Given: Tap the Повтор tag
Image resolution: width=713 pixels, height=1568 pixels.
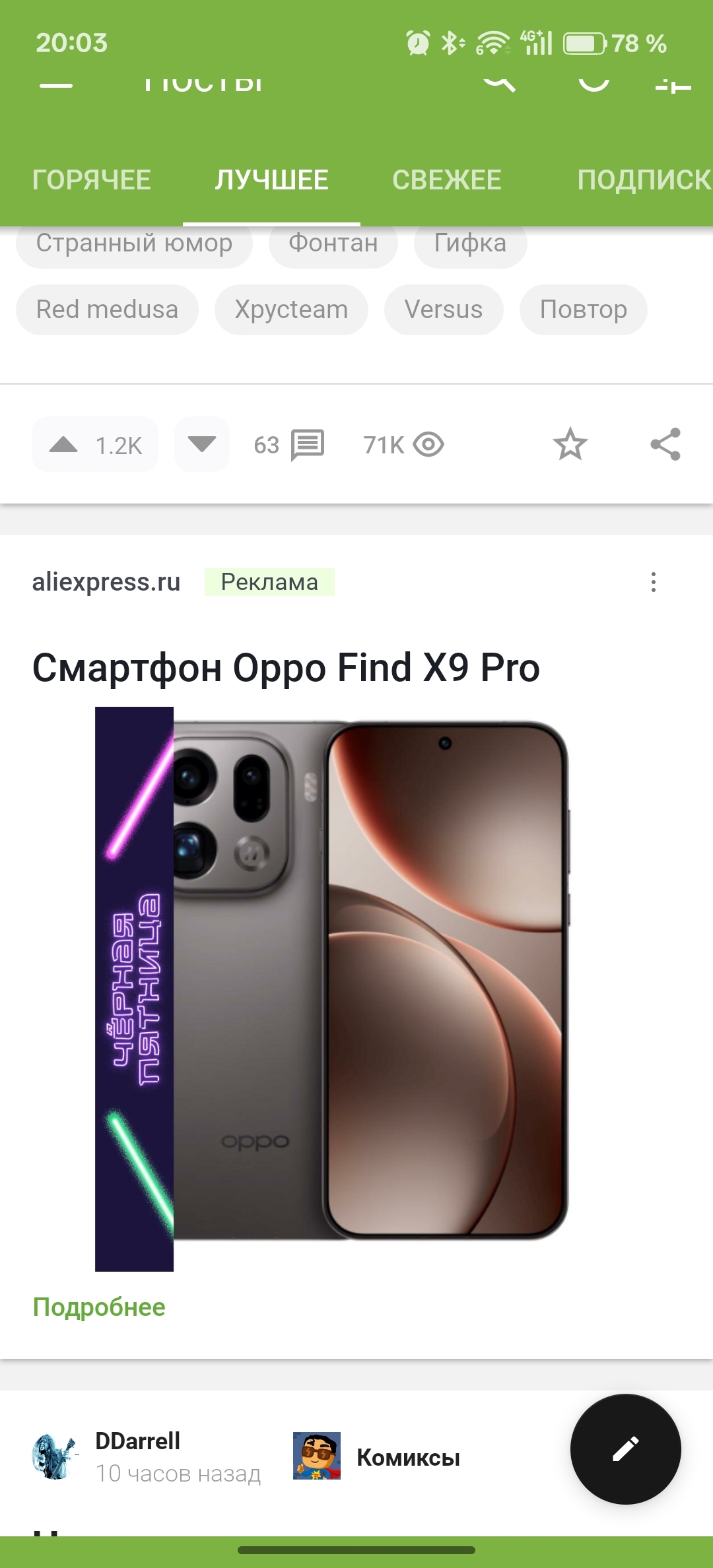Looking at the screenshot, I should click(x=583, y=310).
